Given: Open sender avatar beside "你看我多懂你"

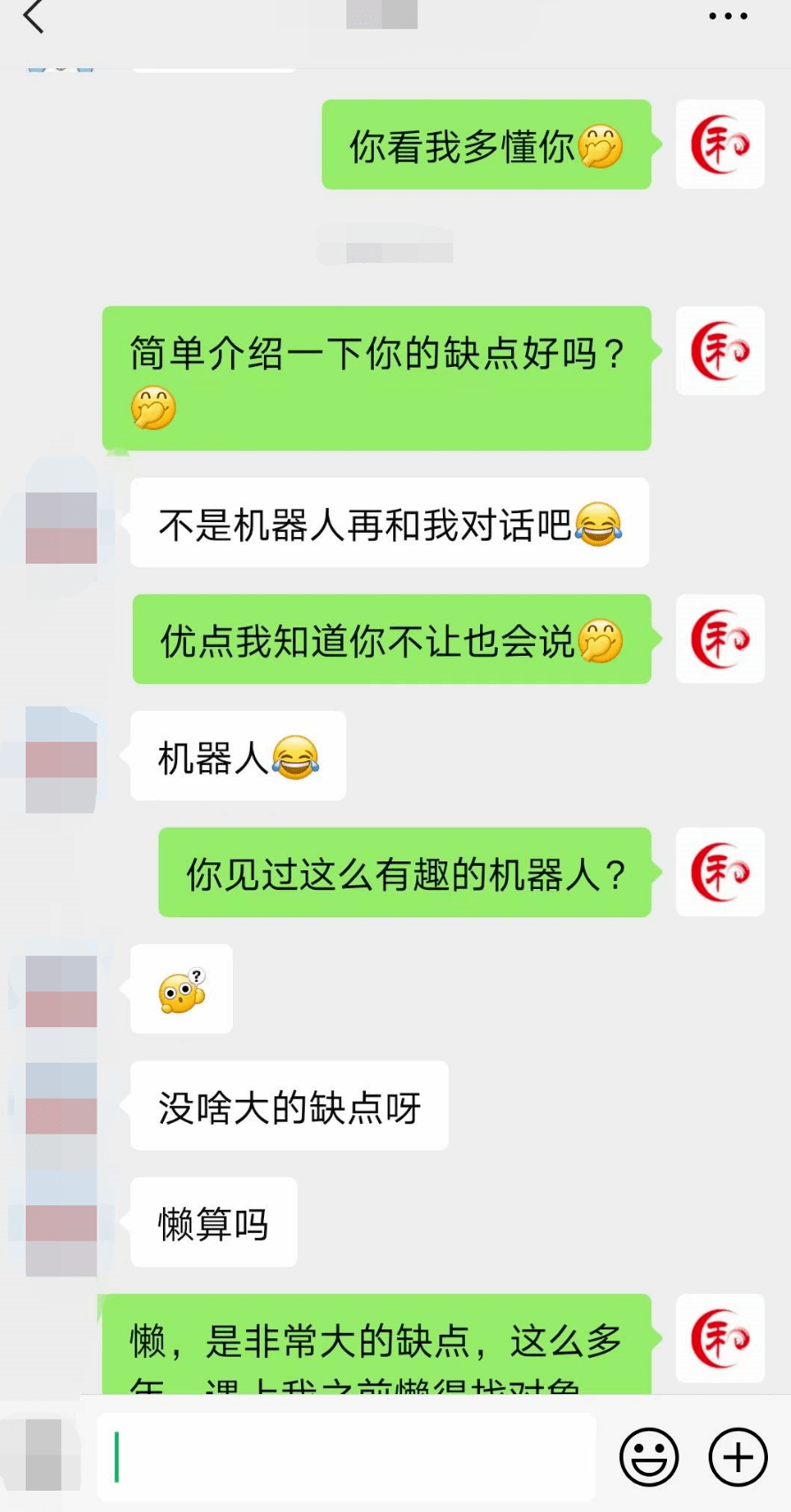Looking at the screenshot, I should pos(719,144).
